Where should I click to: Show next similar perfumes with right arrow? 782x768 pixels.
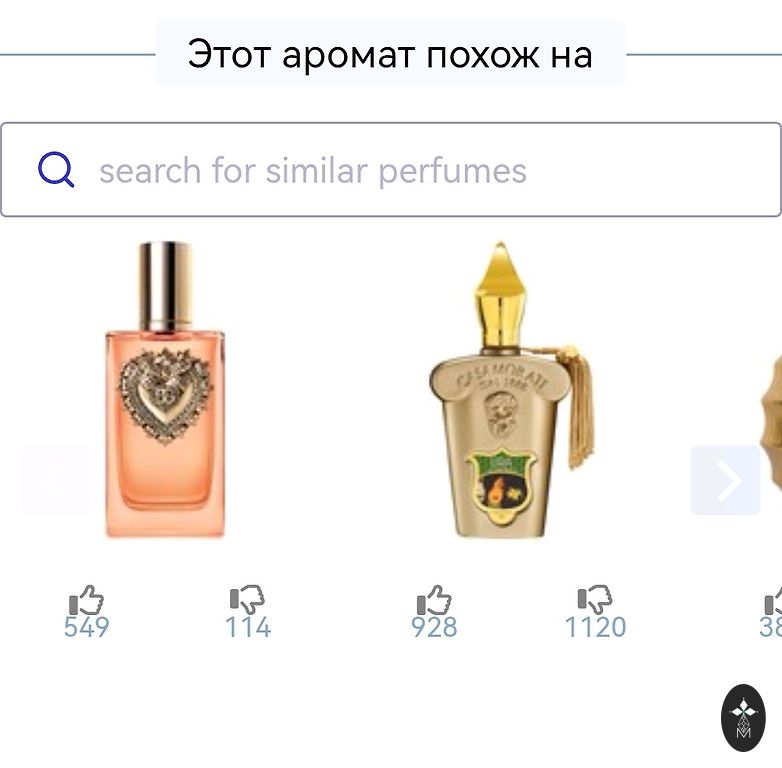tap(726, 481)
